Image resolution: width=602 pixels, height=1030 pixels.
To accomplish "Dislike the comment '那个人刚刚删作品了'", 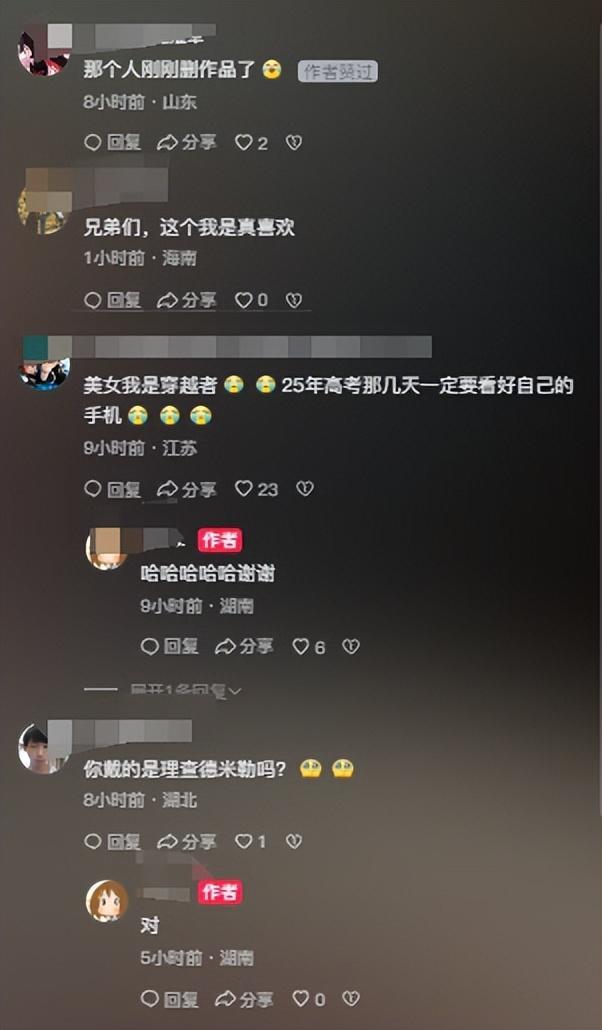I will click(x=293, y=143).
